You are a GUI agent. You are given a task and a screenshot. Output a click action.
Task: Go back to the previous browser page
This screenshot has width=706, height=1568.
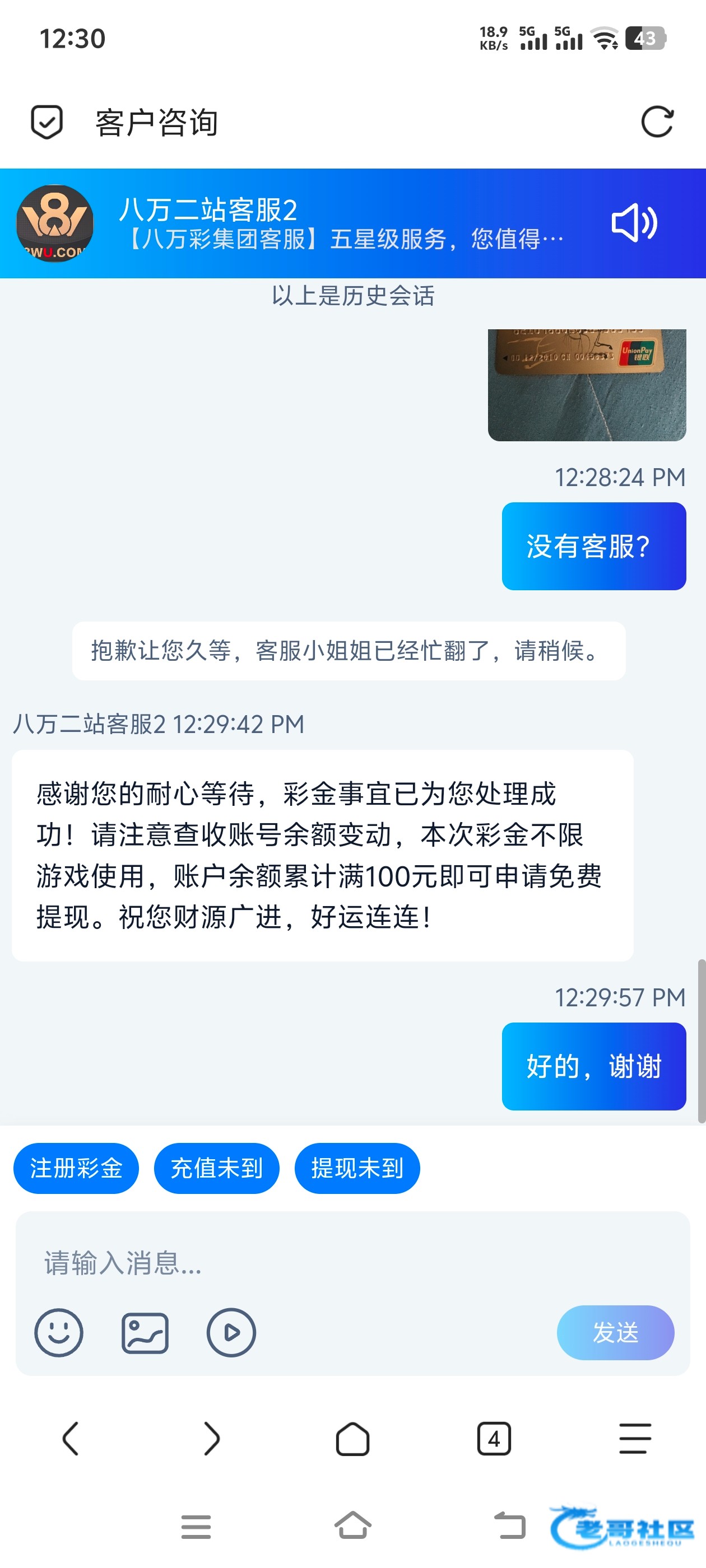(71, 1438)
